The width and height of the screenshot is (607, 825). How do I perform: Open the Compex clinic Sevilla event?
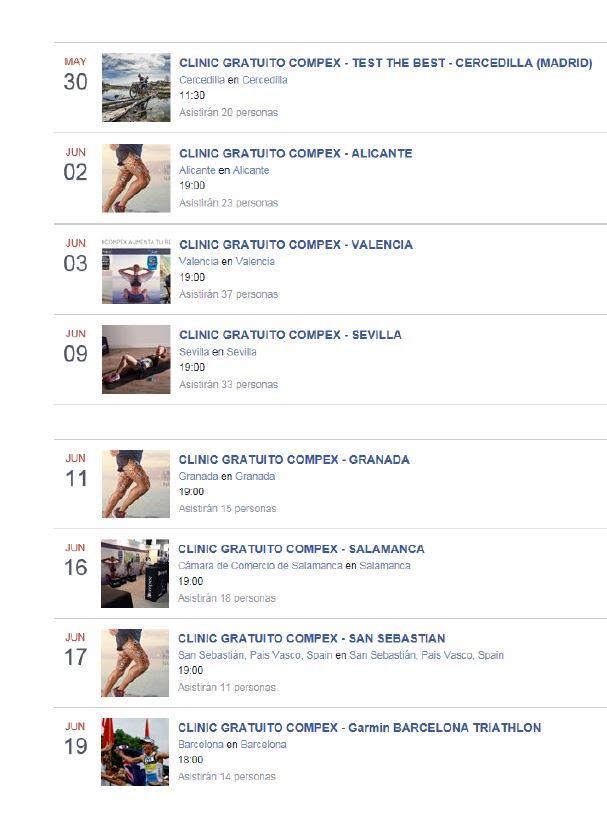(x=290, y=335)
